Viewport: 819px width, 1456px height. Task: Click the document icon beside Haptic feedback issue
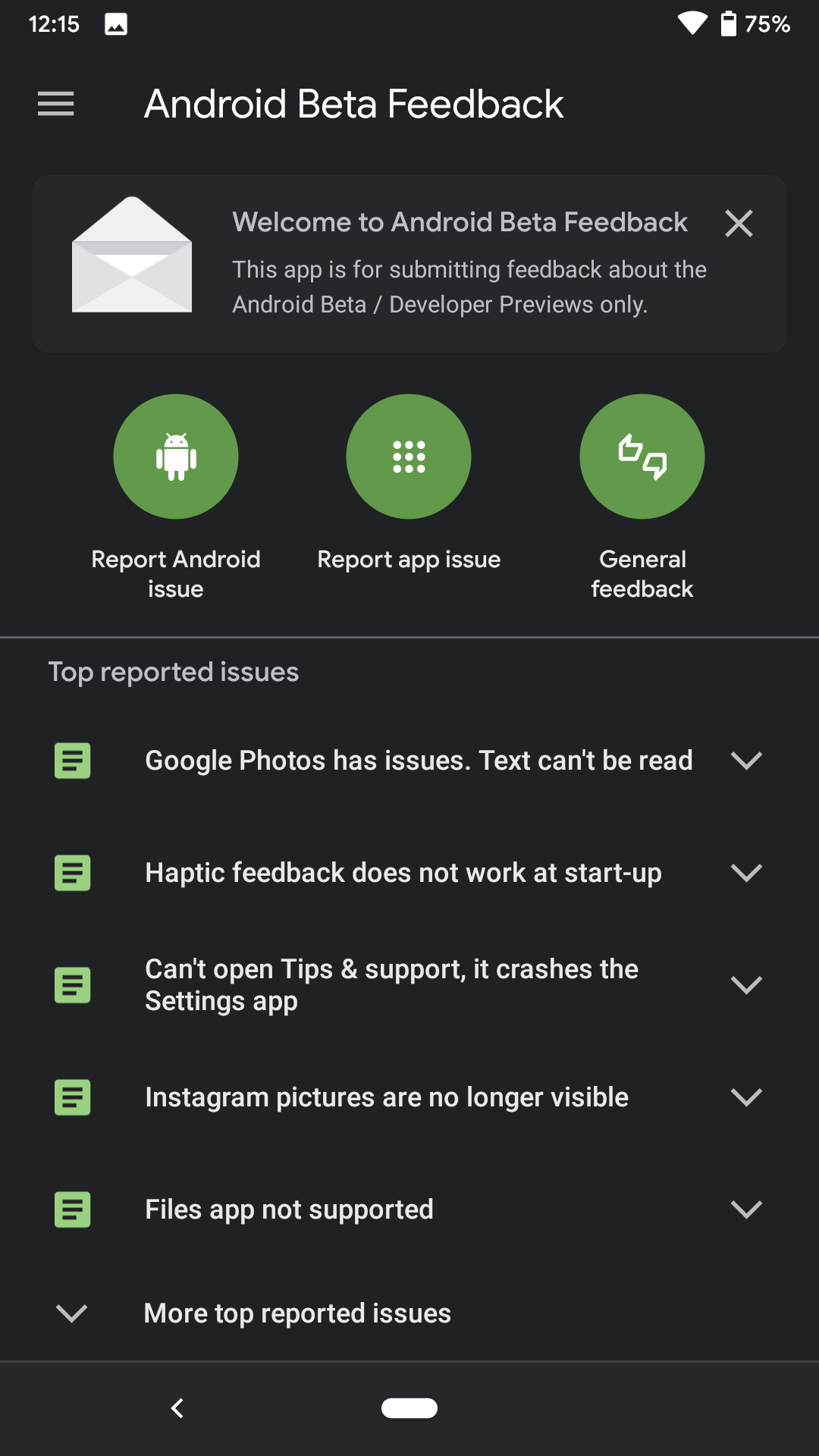point(72,873)
